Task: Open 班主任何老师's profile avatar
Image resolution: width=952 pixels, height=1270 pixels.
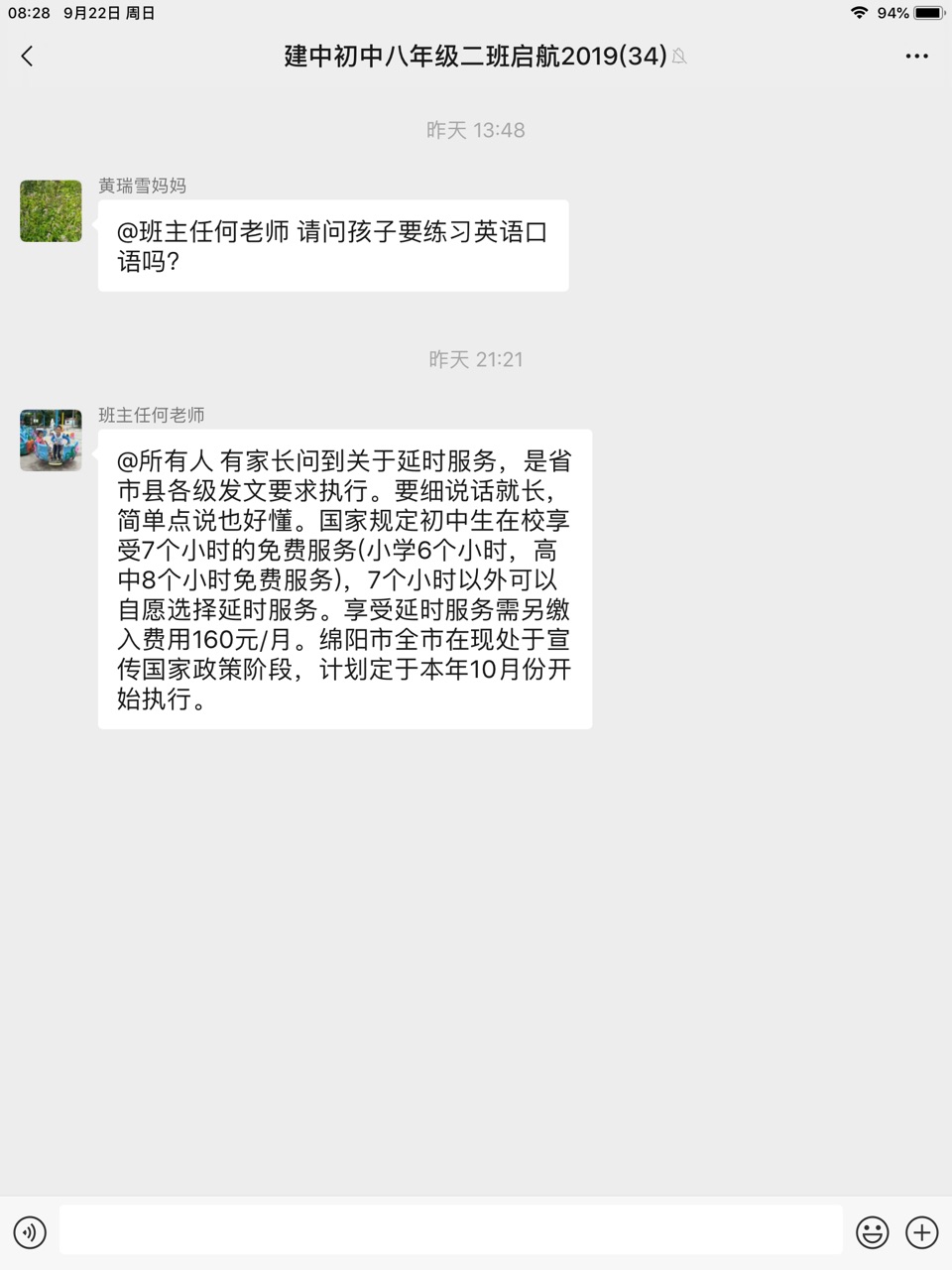Action: click(51, 440)
